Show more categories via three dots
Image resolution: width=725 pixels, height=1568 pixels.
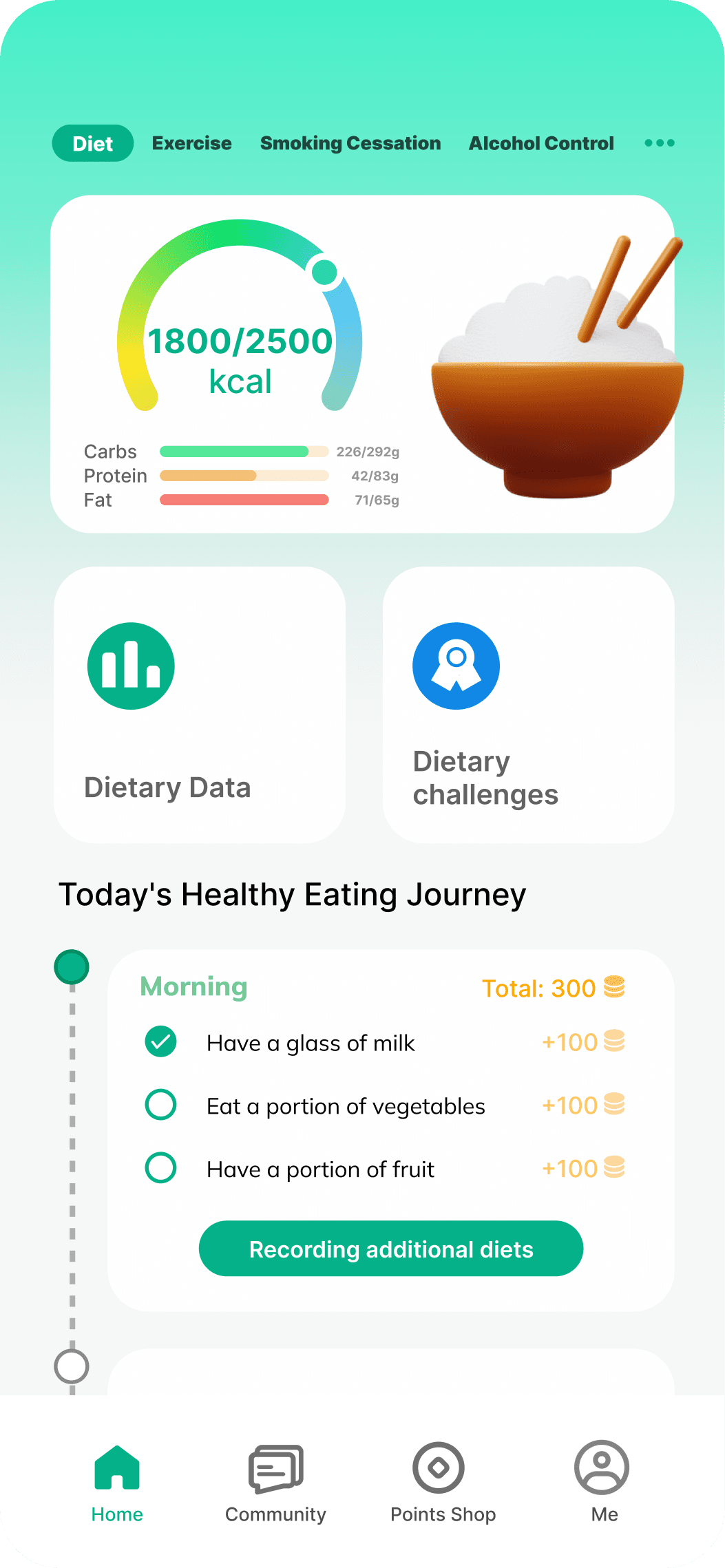(659, 143)
